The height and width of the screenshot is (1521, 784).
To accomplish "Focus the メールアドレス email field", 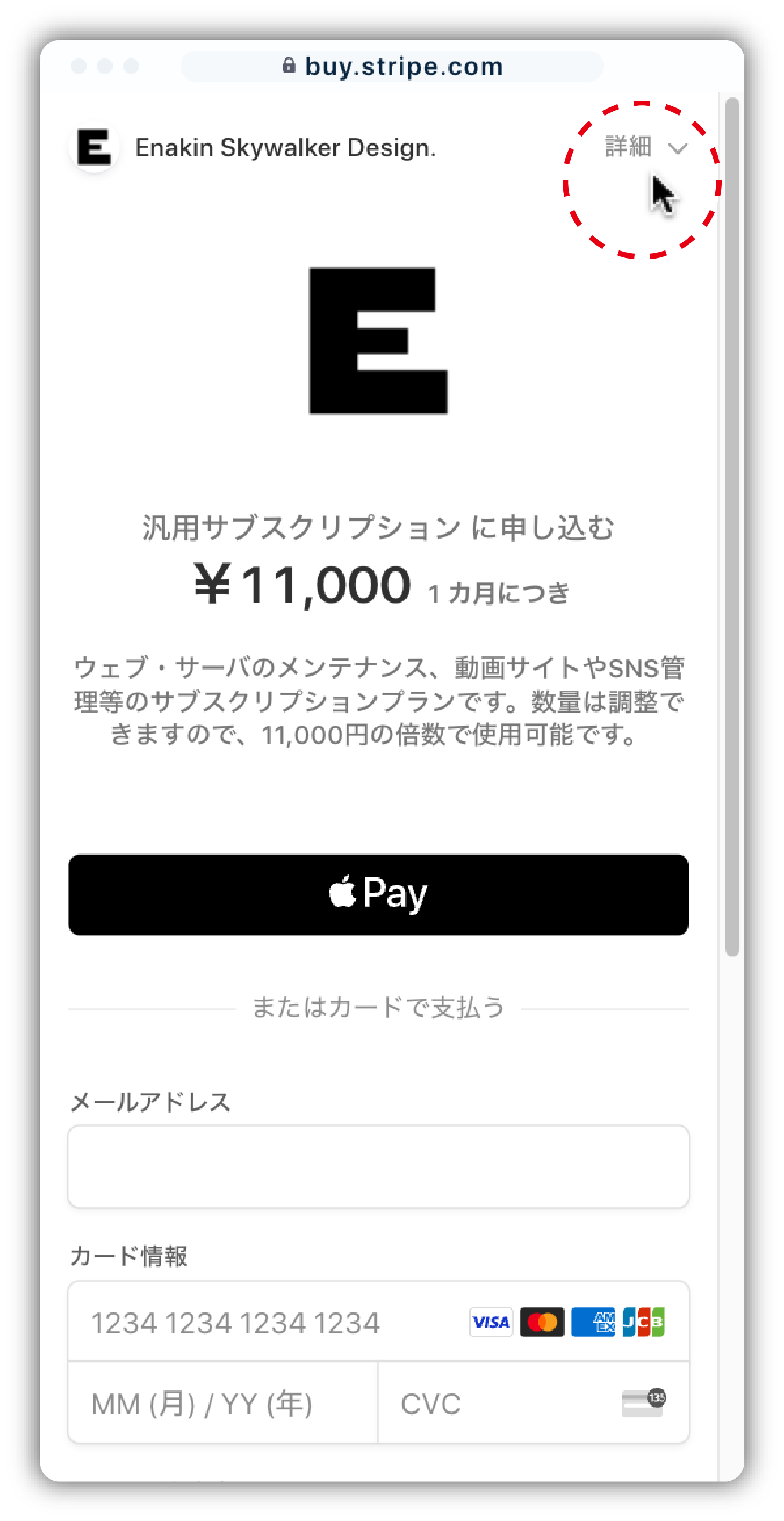I will pyautogui.click(x=378, y=1166).
